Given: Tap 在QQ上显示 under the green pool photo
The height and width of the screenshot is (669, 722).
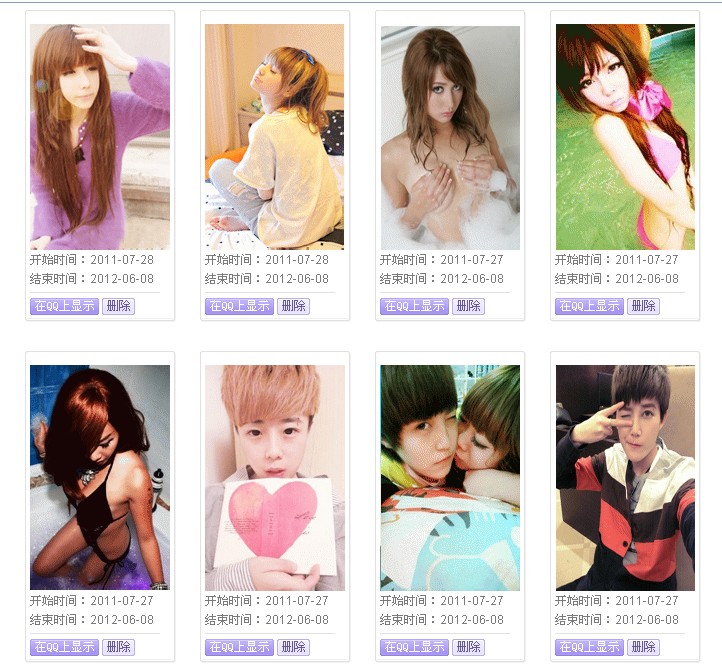Looking at the screenshot, I should pyautogui.click(x=589, y=306).
